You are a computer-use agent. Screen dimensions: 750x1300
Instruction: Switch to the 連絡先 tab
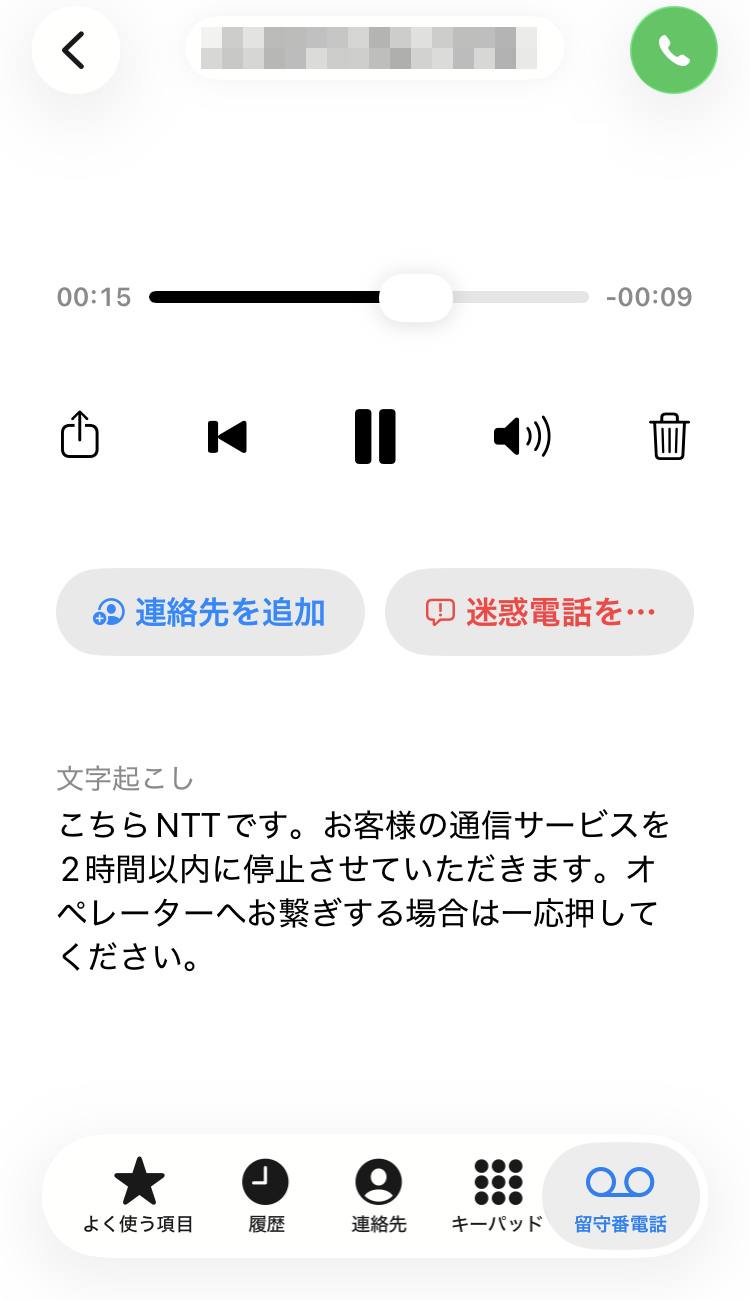[379, 1195]
